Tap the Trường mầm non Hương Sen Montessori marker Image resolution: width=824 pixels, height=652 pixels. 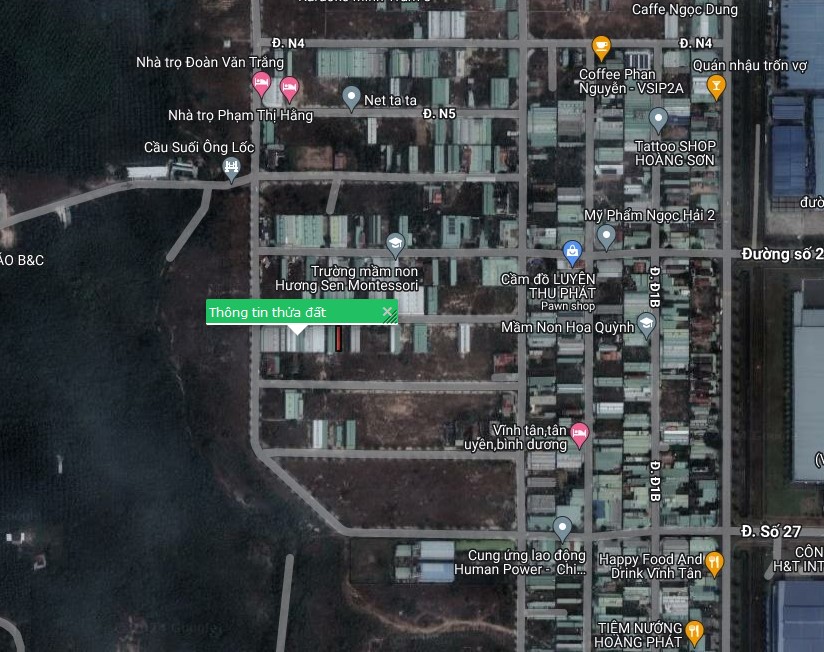click(396, 244)
